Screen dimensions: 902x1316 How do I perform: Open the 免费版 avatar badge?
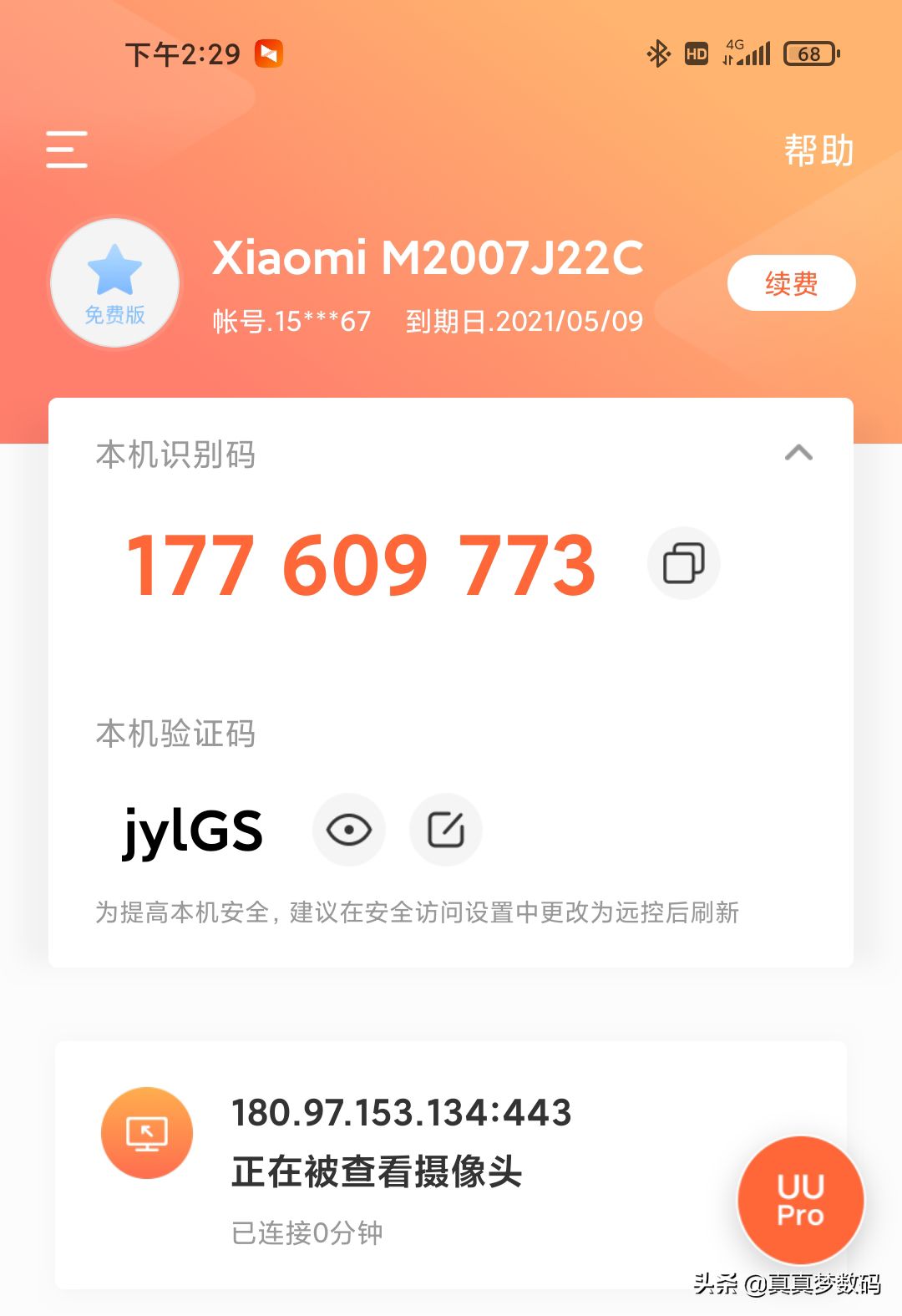(115, 284)
